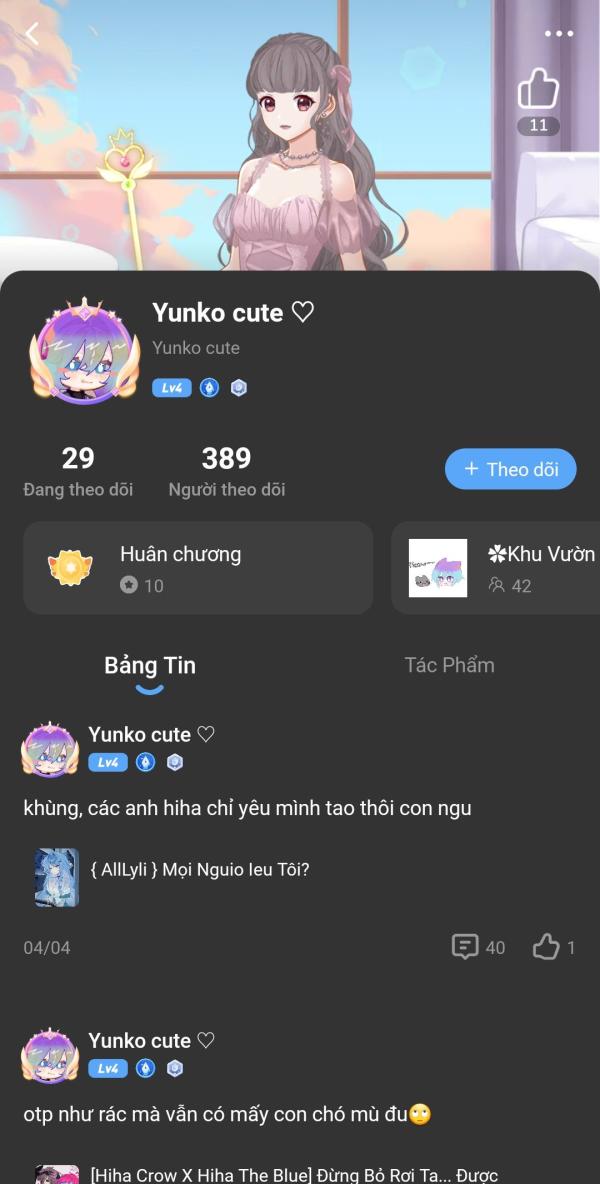The image size is (600, 1184).
Task: Go back using the top-left arrow
Action: [32, 34]
